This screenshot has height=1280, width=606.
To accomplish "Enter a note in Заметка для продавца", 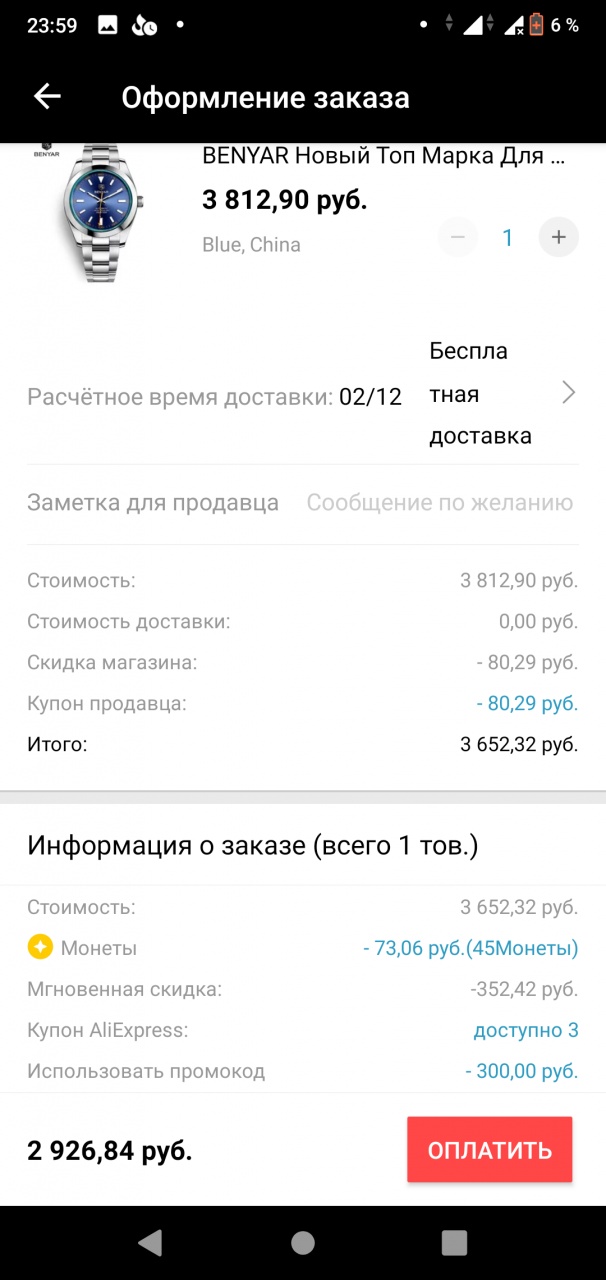I will point(439,503).
